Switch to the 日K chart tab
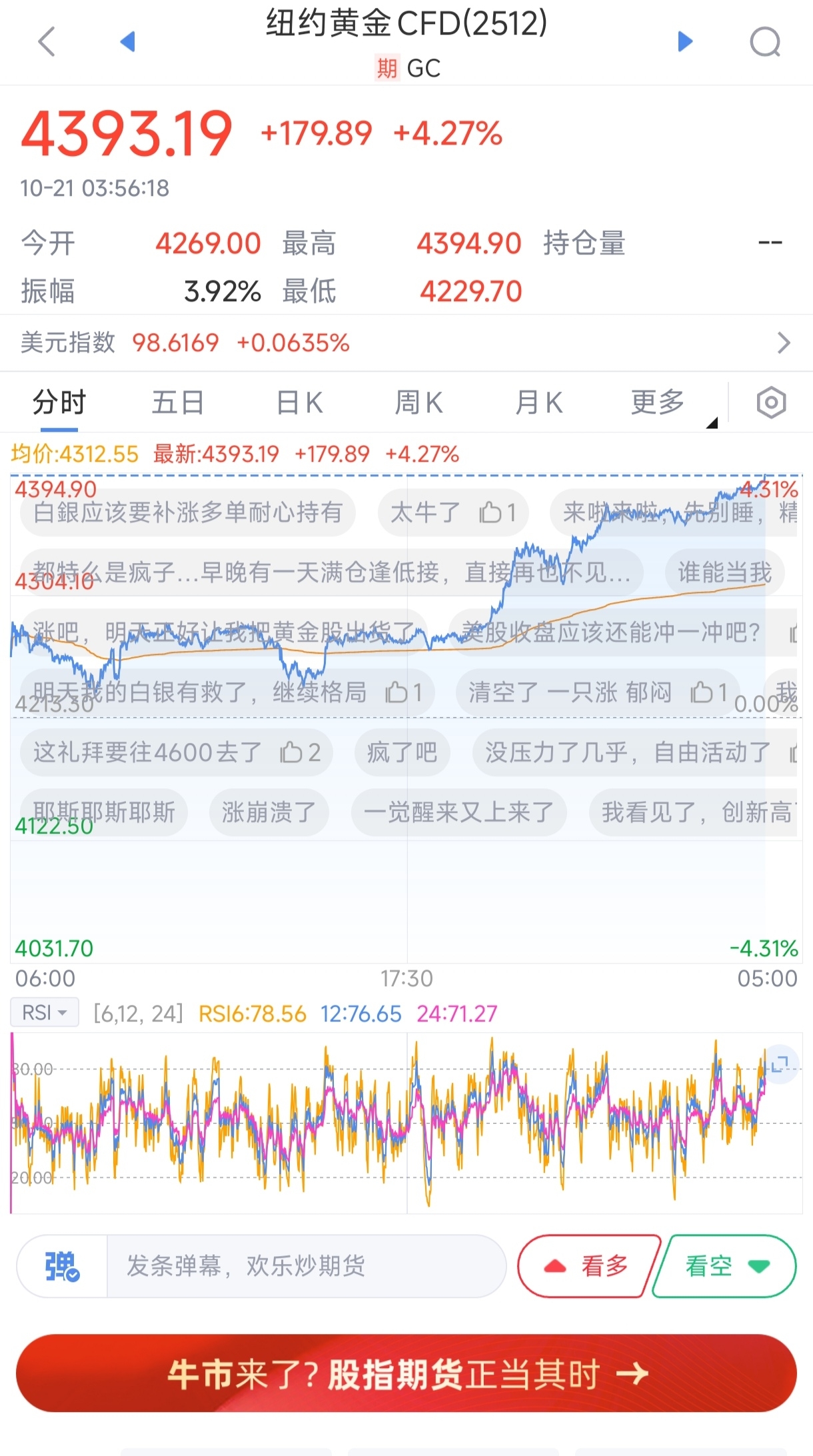 click(x=299, y=402)
